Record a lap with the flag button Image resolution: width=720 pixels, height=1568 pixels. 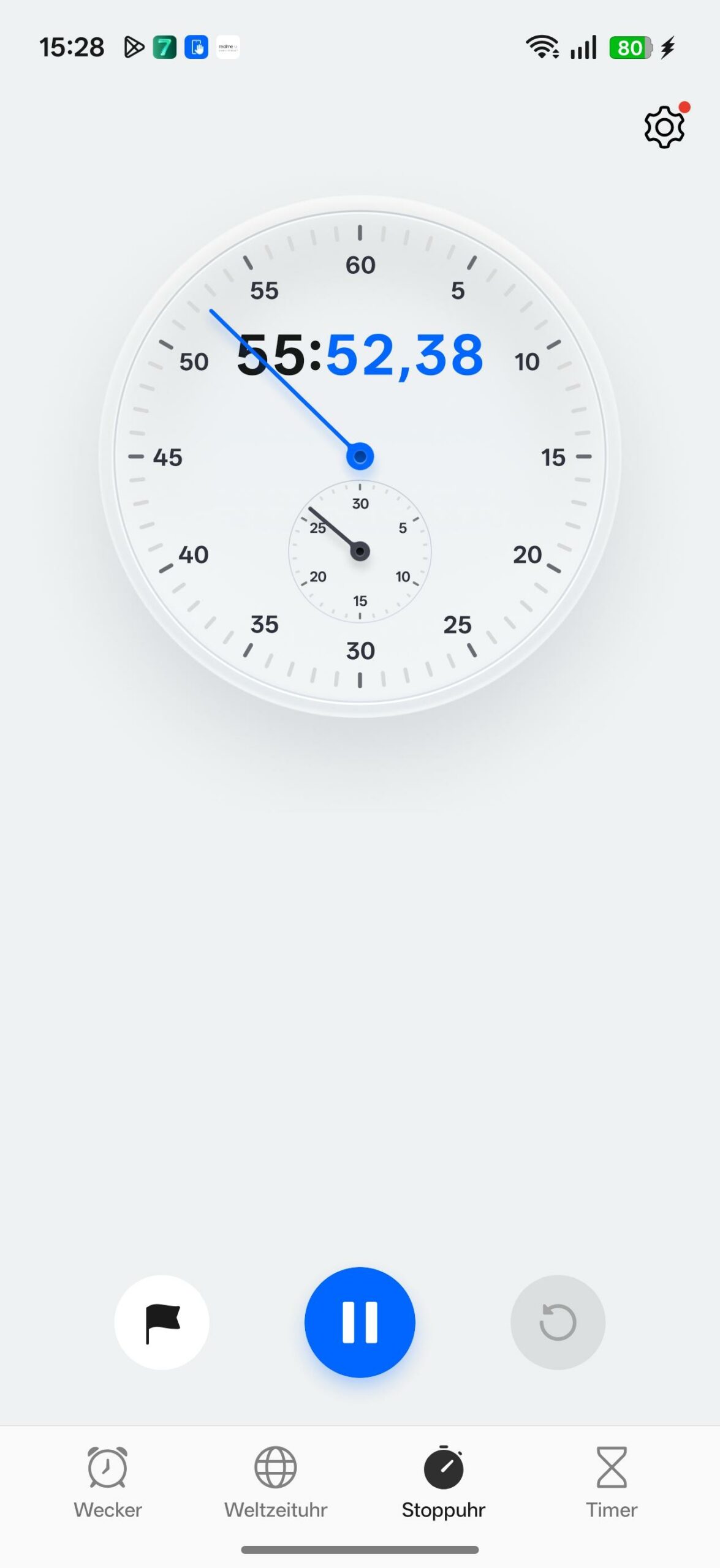point(162,1322)
